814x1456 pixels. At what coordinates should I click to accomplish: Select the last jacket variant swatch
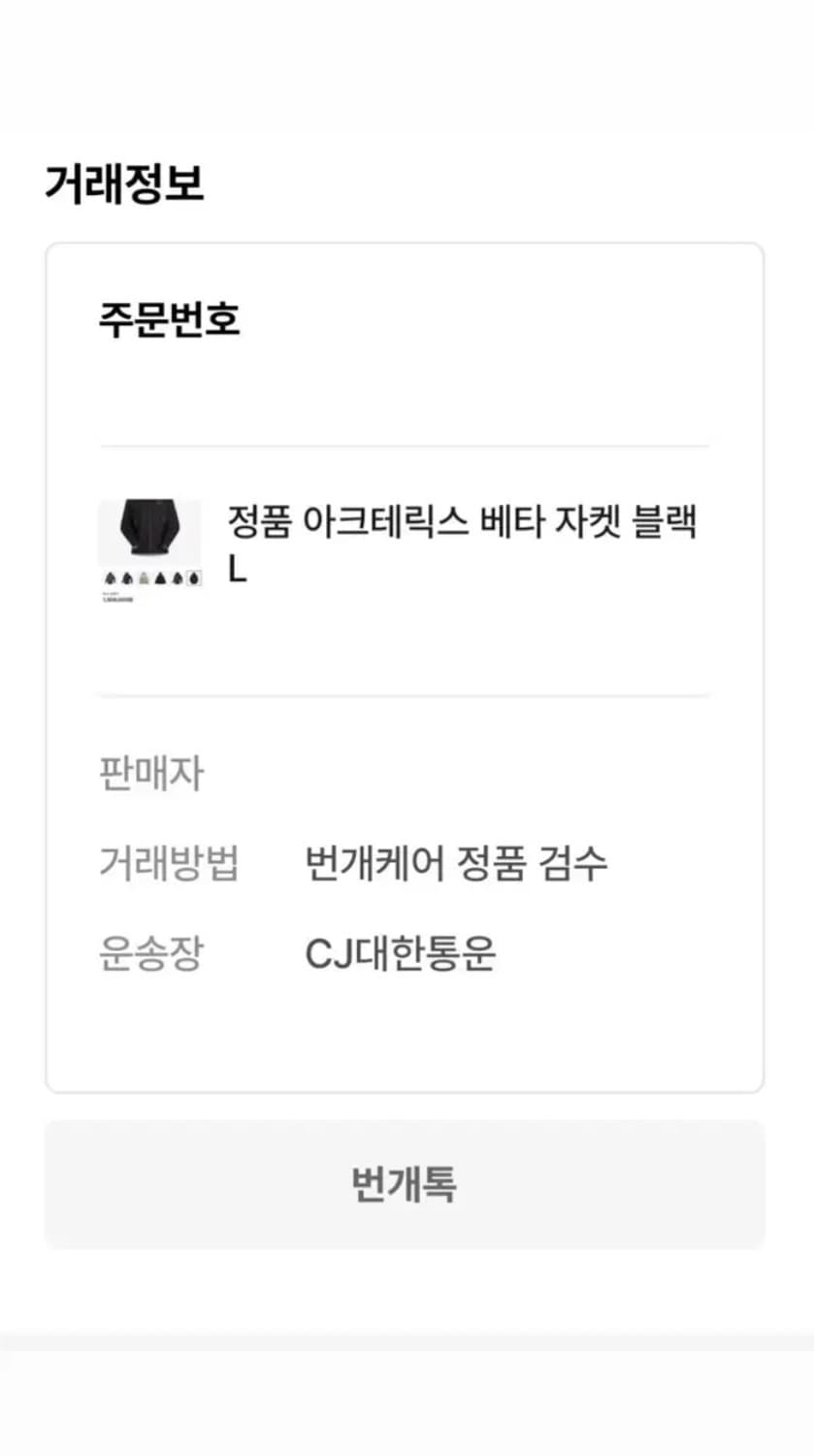point(193,577)
